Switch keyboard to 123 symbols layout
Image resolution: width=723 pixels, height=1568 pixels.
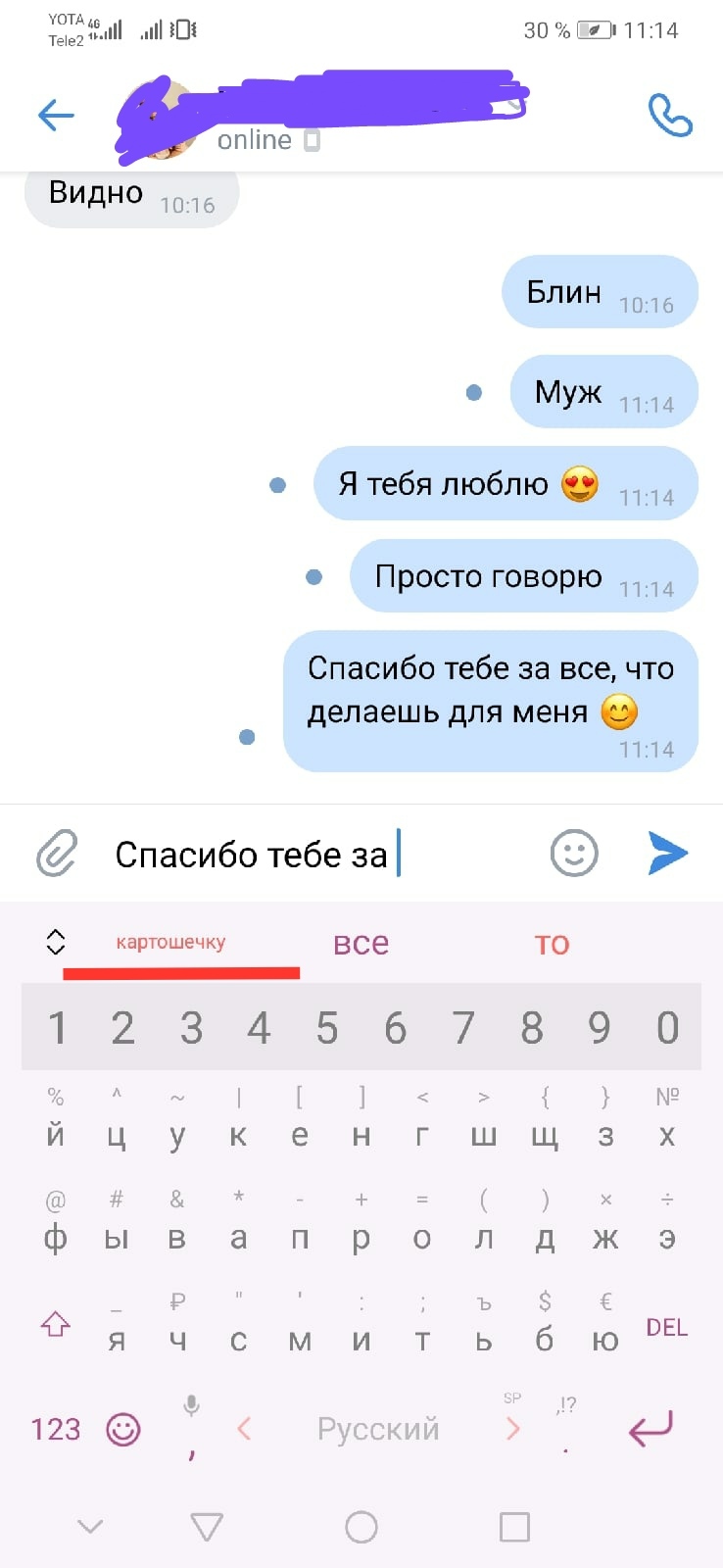(x=56, y=1430)
